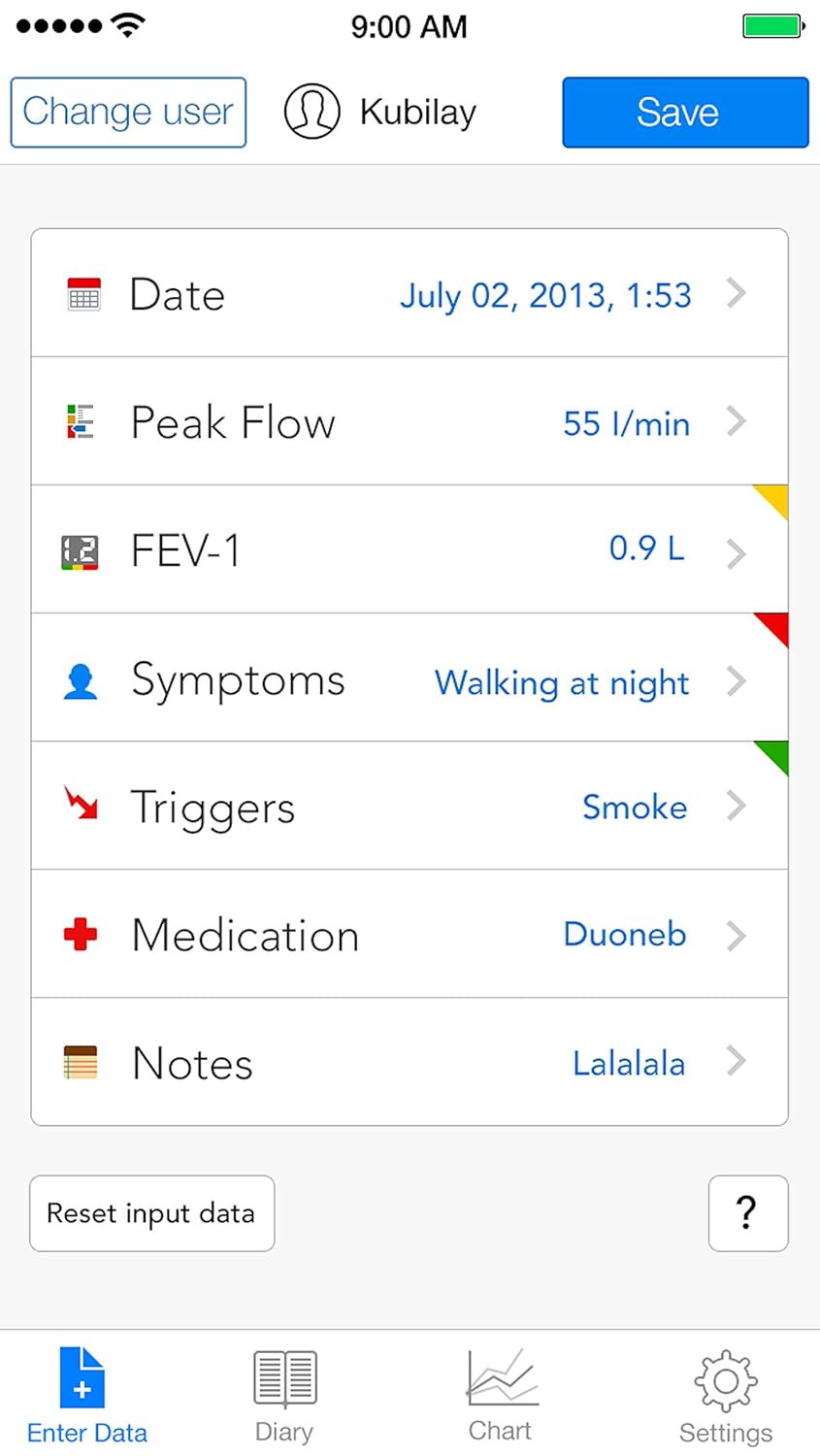Open the question mark help button
Screen dimensions: 820x1456
pos(748,1213)
